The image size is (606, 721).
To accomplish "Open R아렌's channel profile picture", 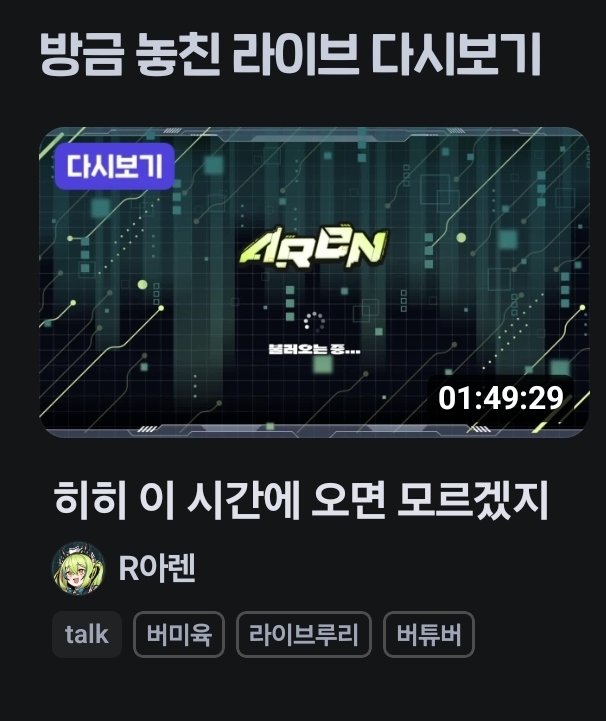I will coord(78,568).
